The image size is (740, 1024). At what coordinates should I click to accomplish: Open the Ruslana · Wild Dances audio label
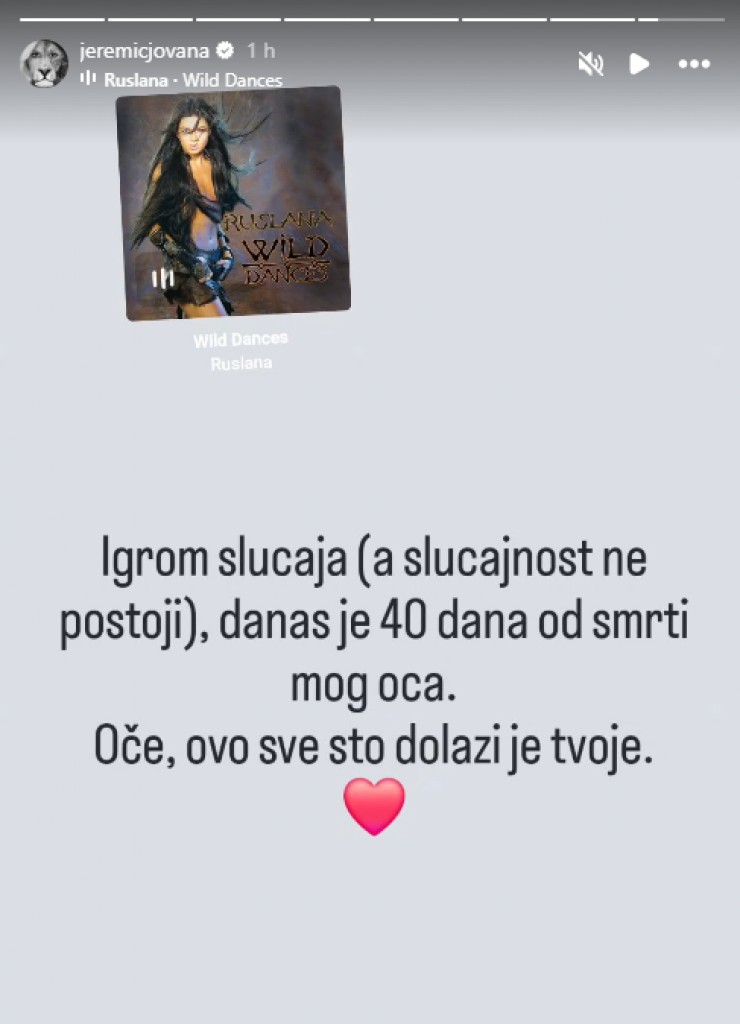(192, 80)
